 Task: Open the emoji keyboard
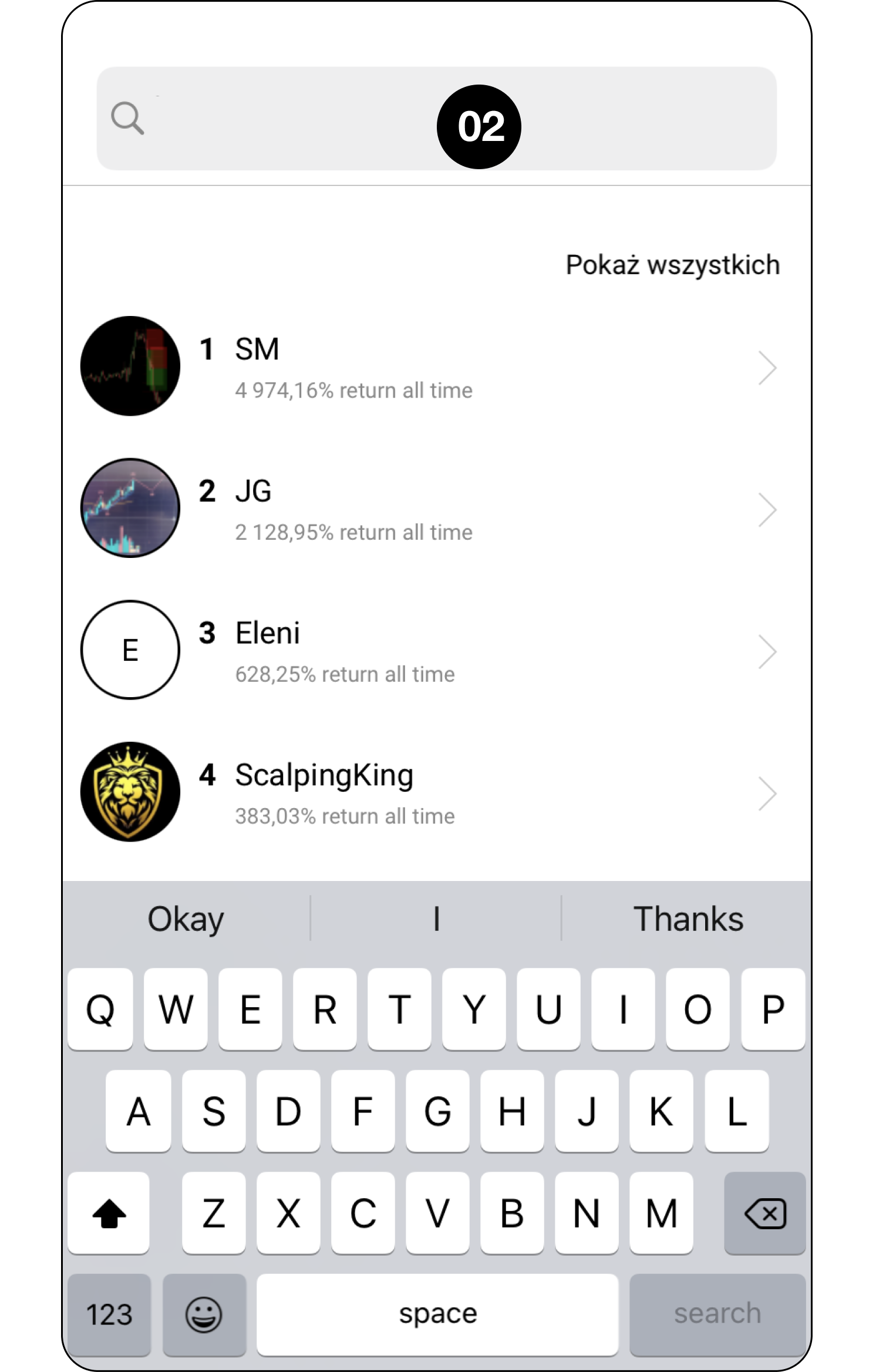point(204,1314)
